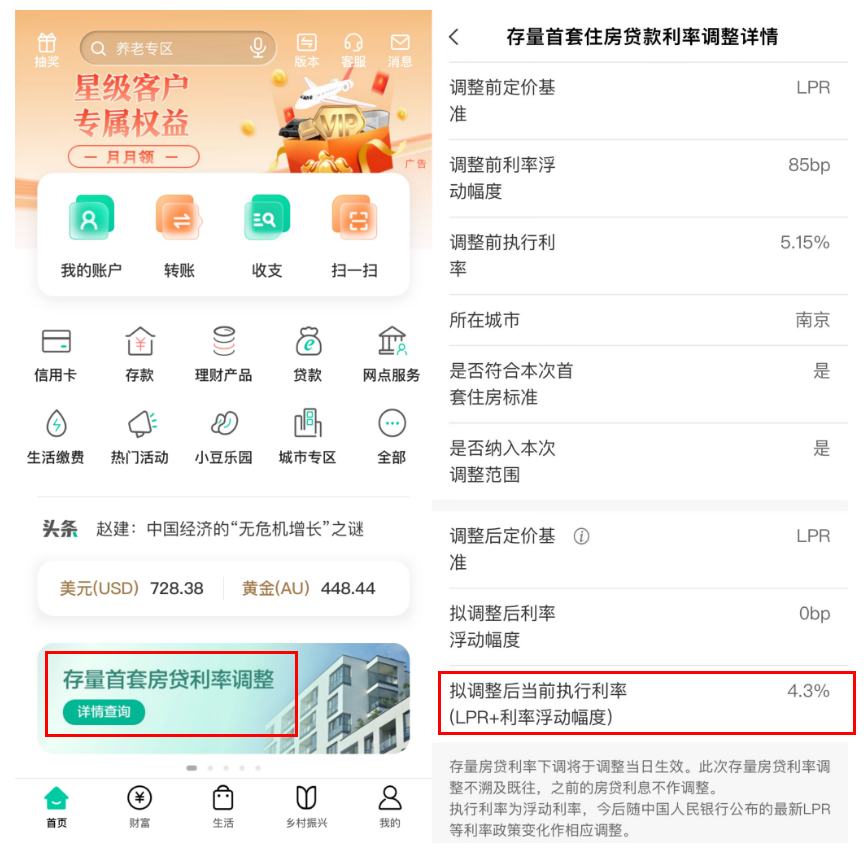
Task: Open 理财产品 wealth products
Action: coord(223,353)
